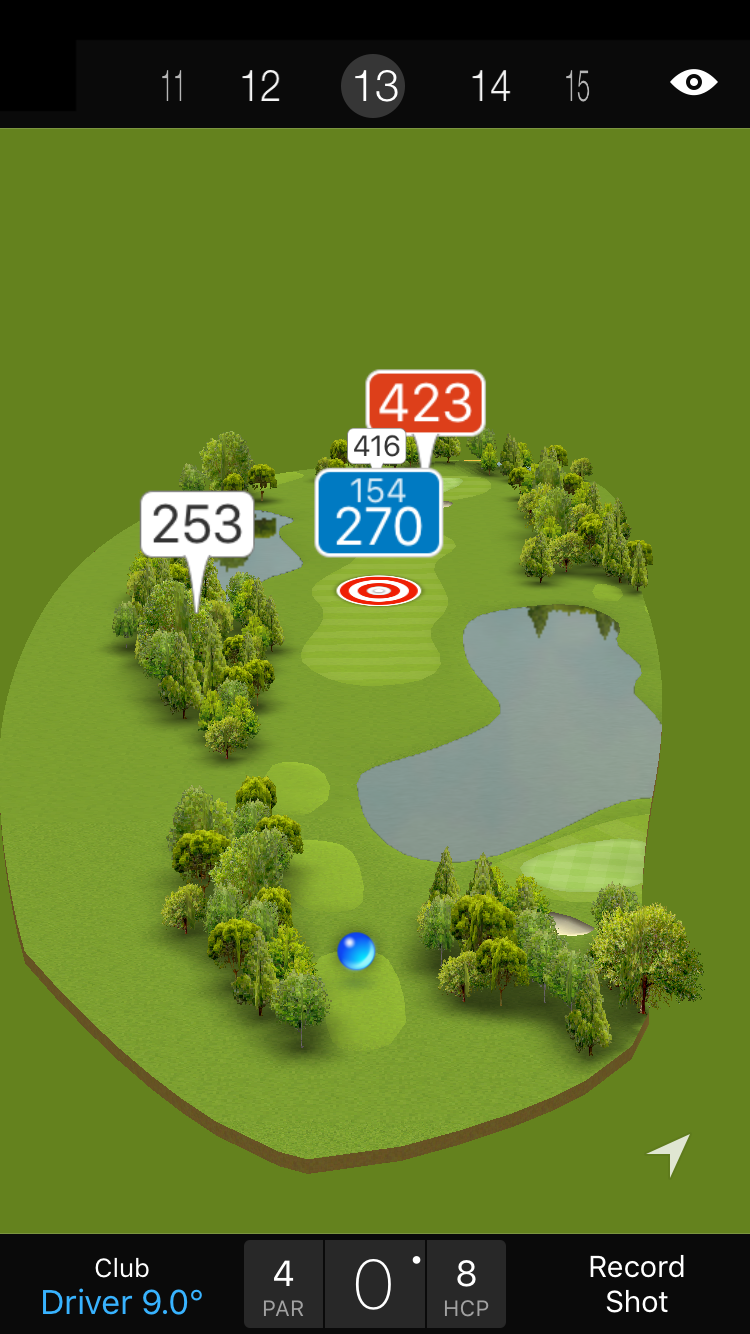Toggle the eye view icon

(x=693, y=83)
